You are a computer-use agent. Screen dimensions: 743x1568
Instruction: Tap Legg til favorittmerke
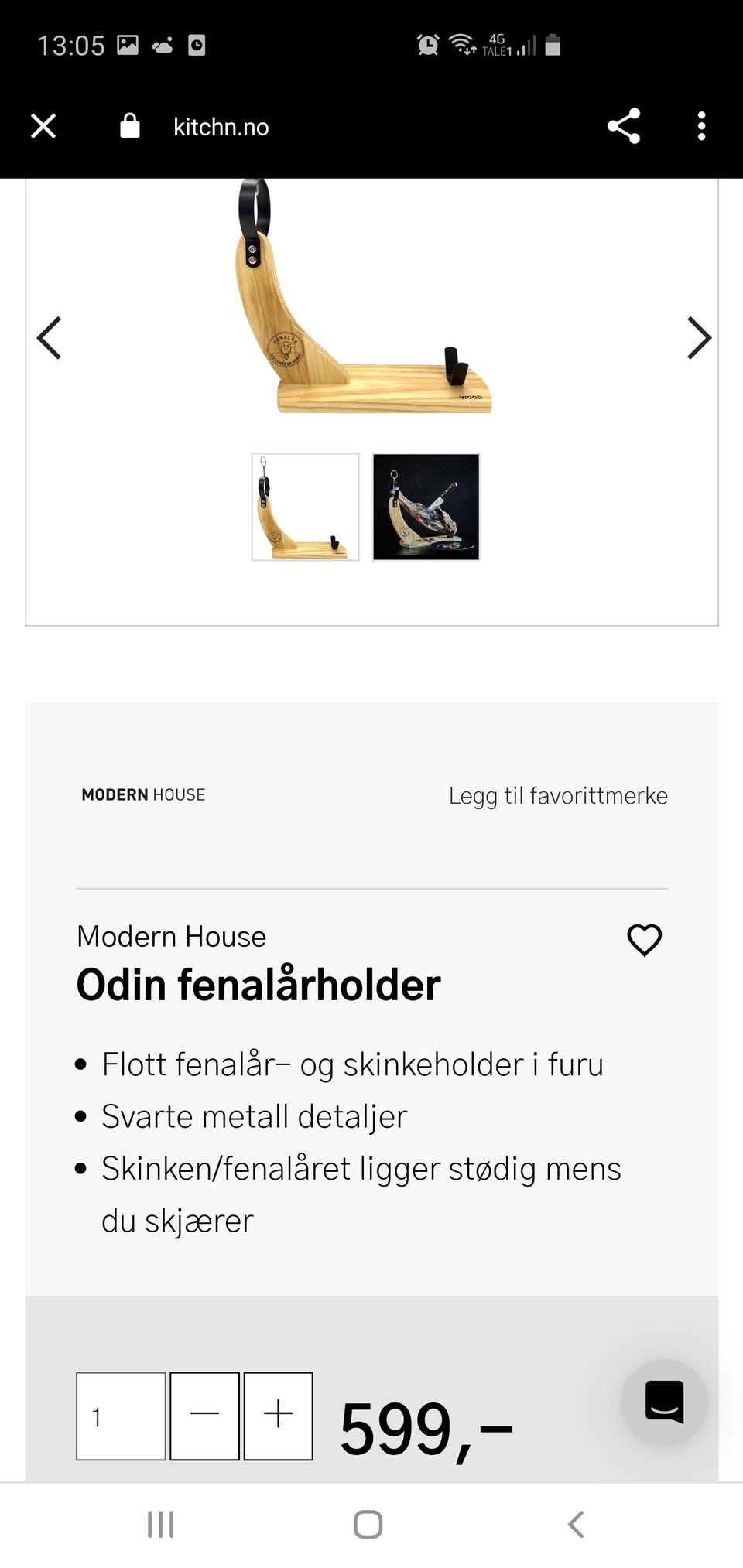(x=558, y=794)
